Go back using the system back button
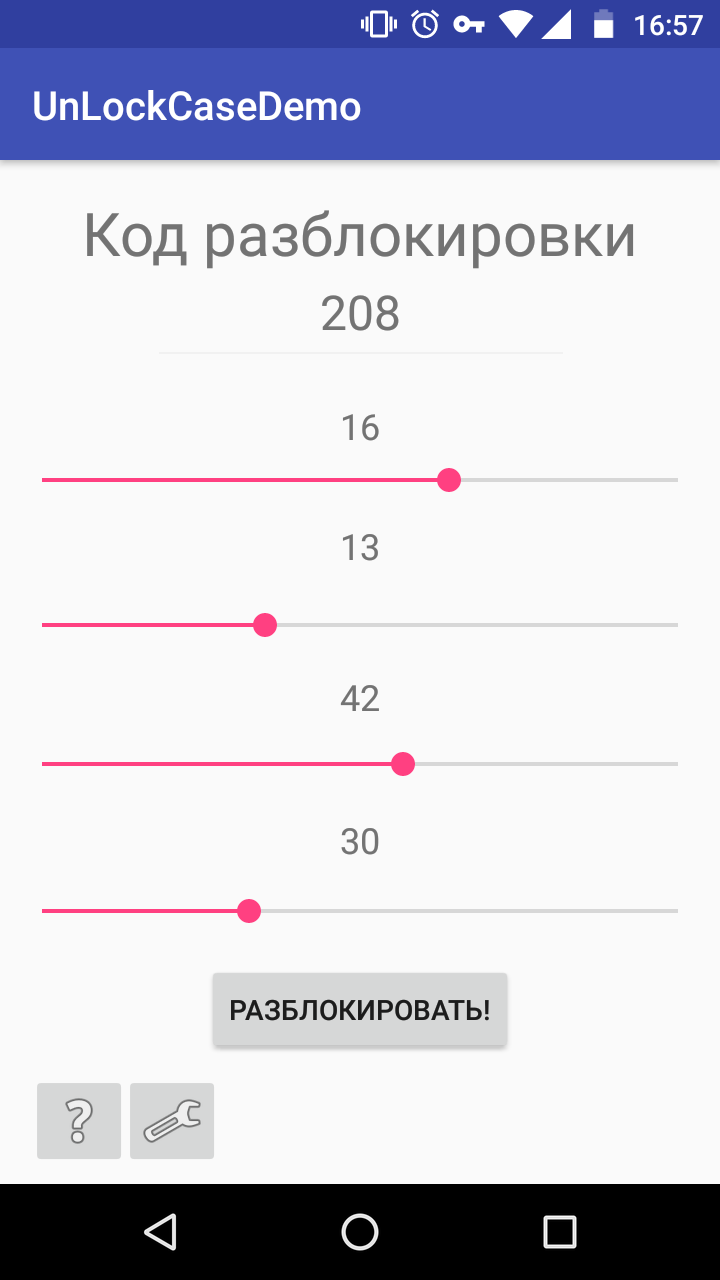 point(160,1231)
